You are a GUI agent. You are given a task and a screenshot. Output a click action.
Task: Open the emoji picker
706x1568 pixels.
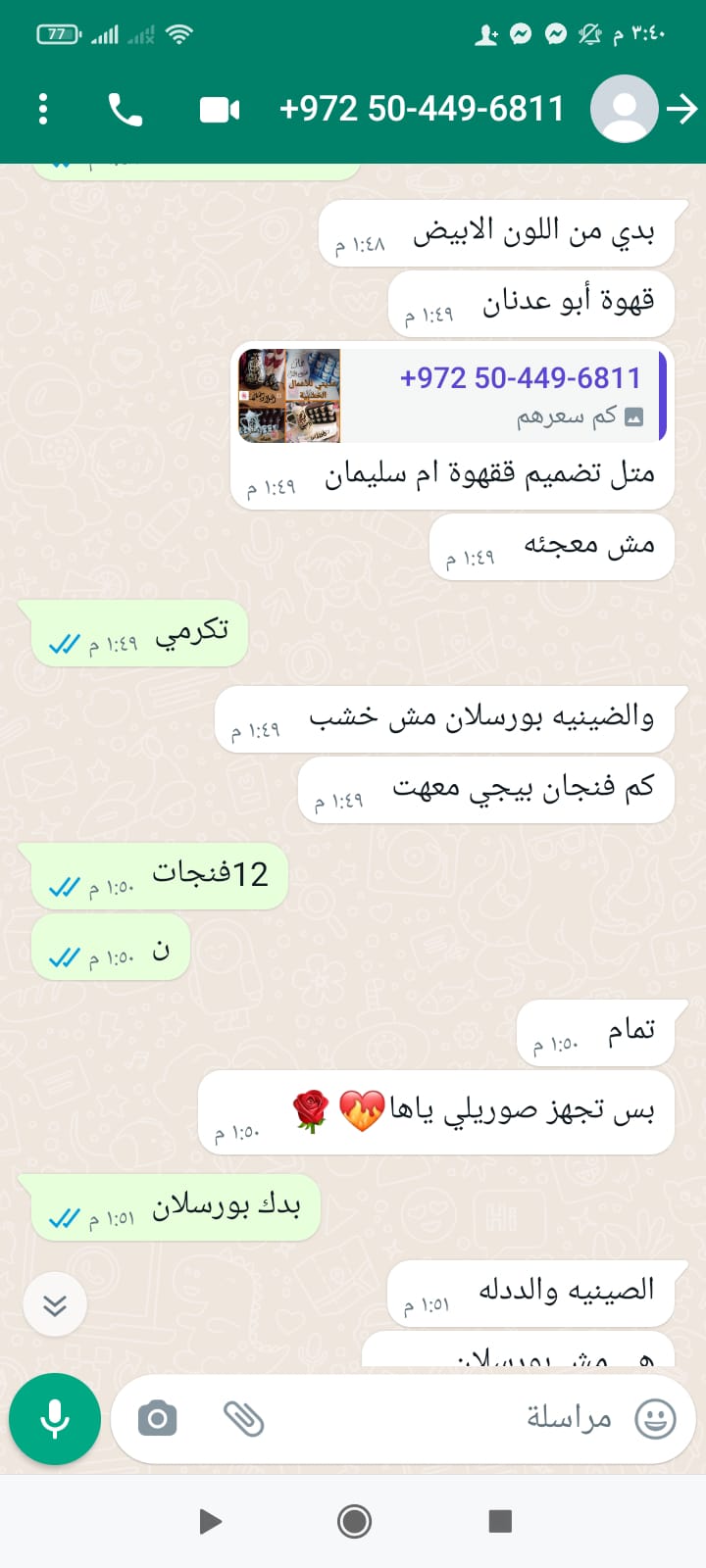coord(655,1418)
